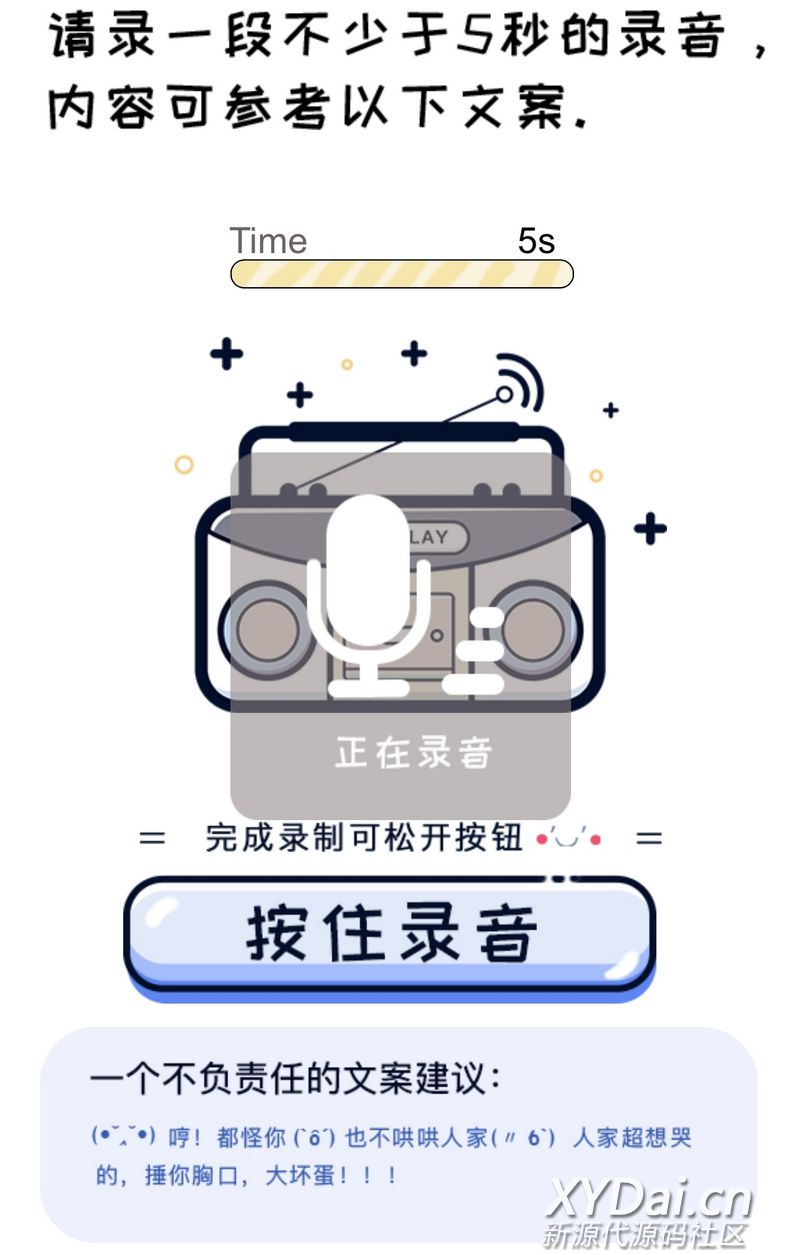Tap the 按住录音 record button
Viewport: 800px width, 1255px height.
click(390, 934)
